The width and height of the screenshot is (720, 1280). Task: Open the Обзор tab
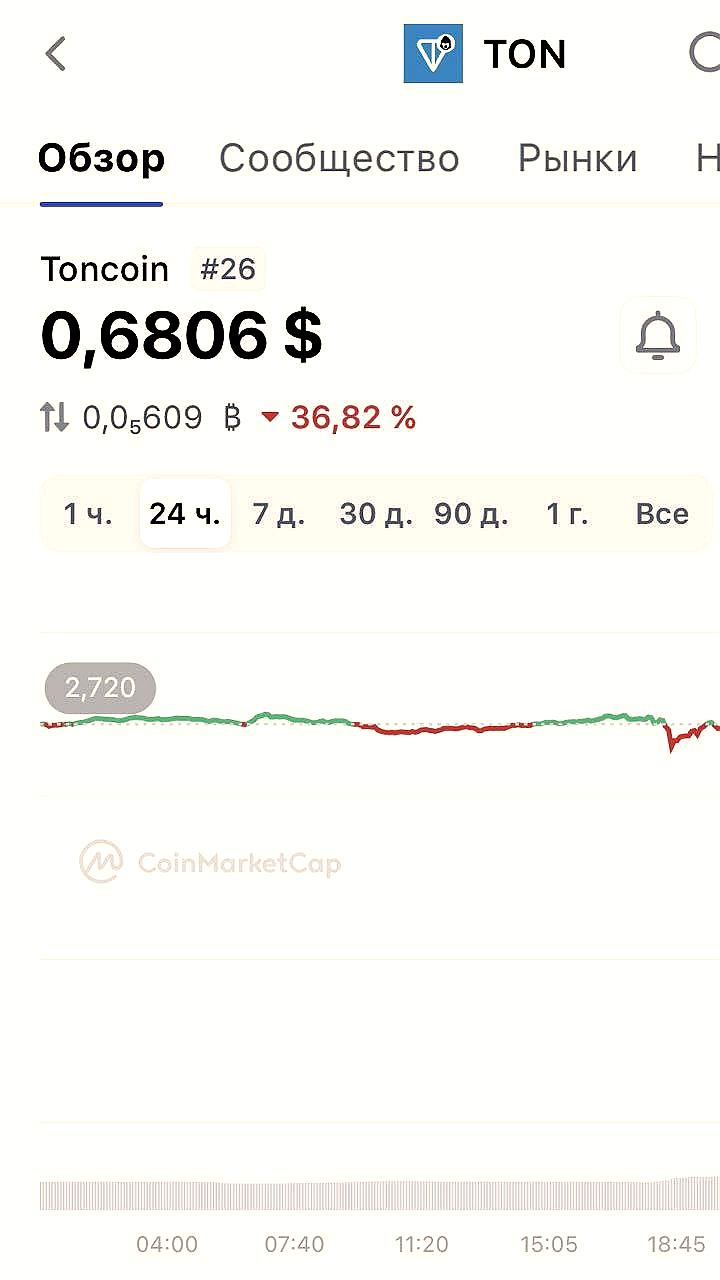(x=101, y=159)
